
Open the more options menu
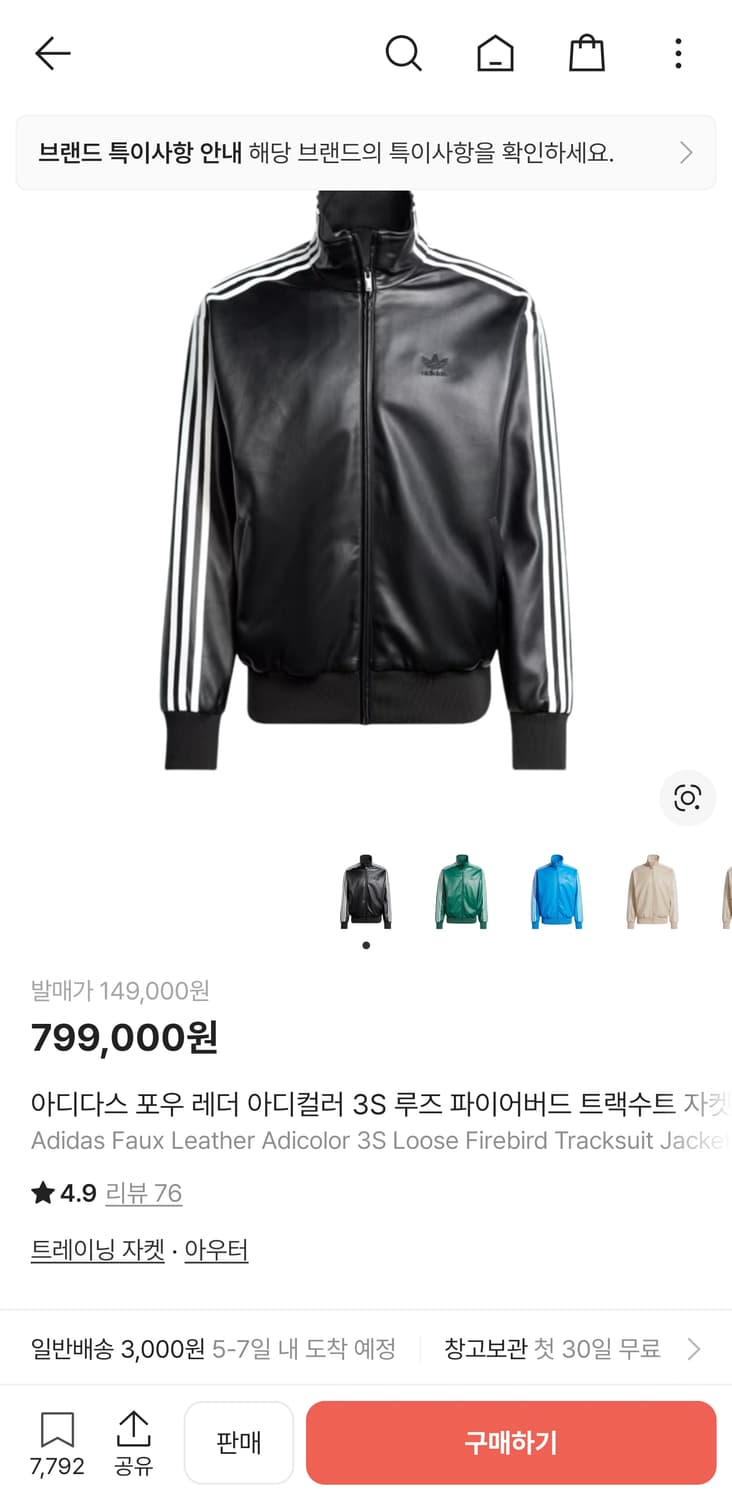pyautogui.click(x=678, y=53)
